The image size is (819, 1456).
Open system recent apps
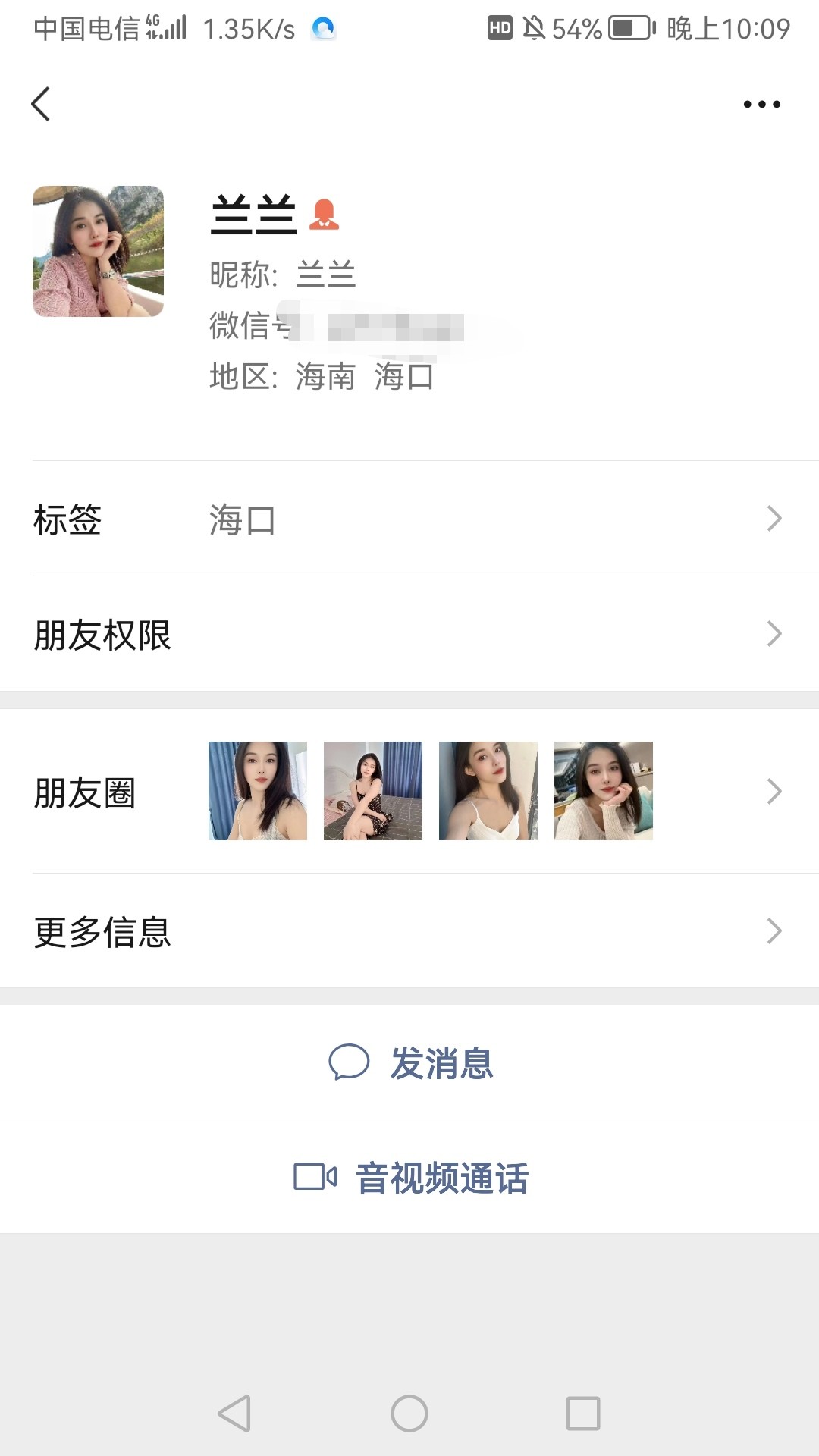(x=582, y=1414)
